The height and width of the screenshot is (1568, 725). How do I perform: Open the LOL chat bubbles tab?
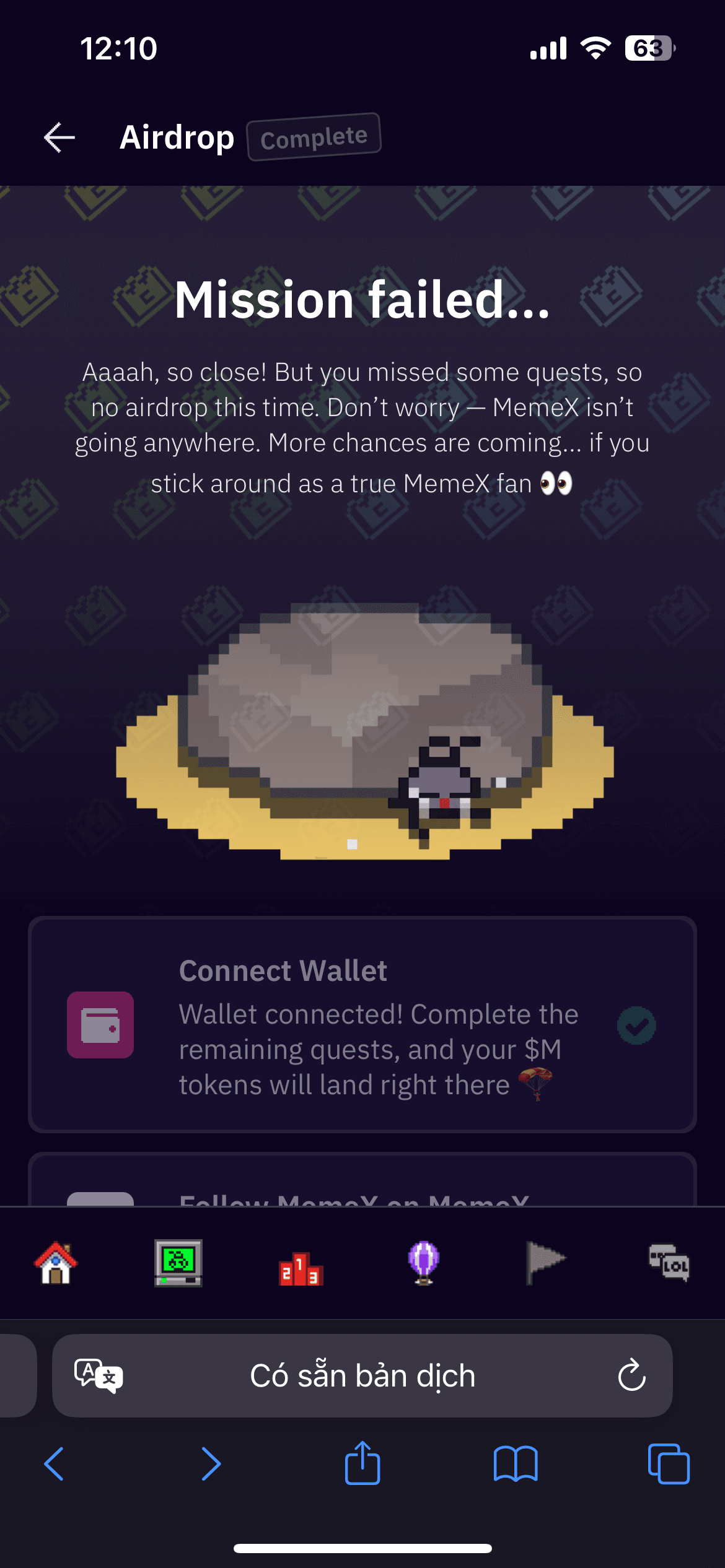click(x=669, y=1263)
